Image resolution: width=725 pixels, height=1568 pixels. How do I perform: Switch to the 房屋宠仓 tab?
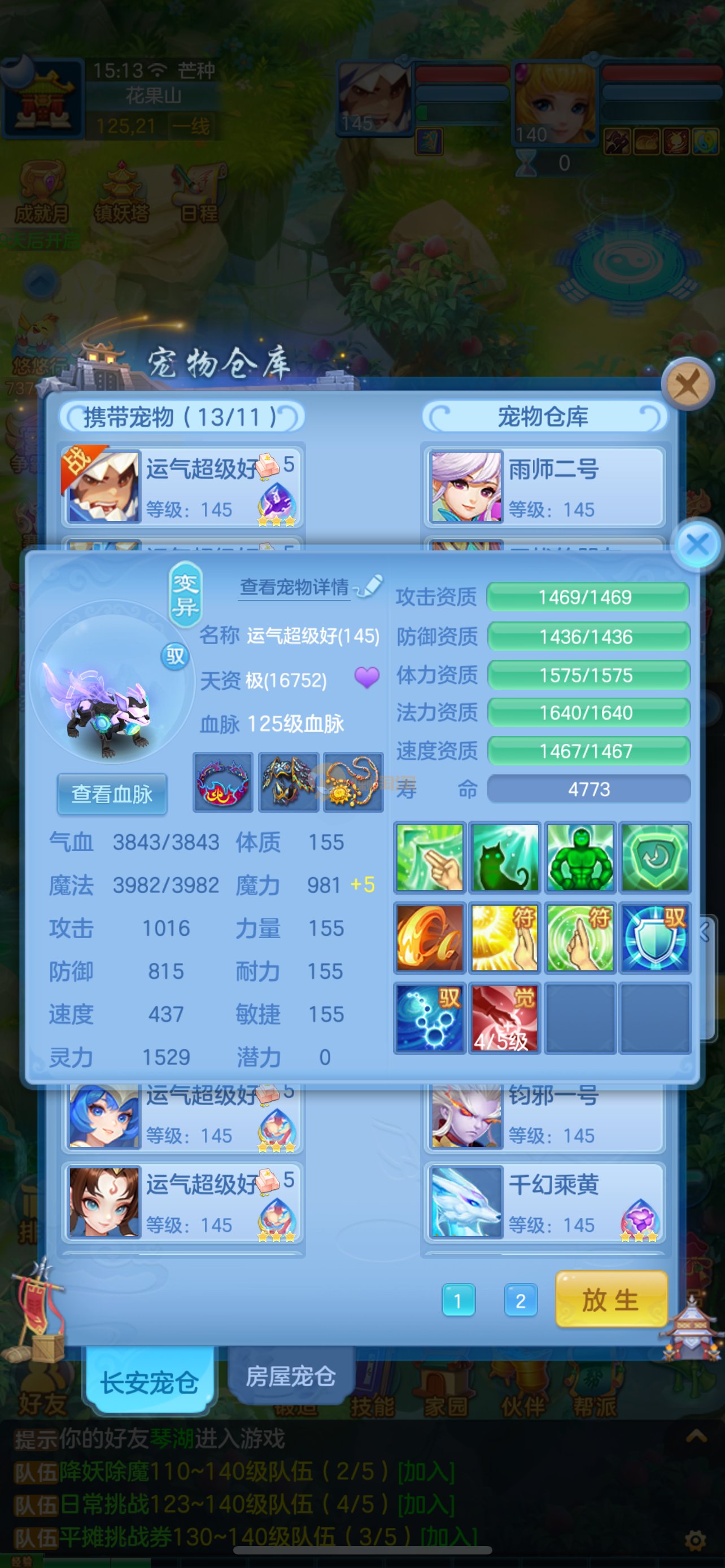click(290, 1376)
